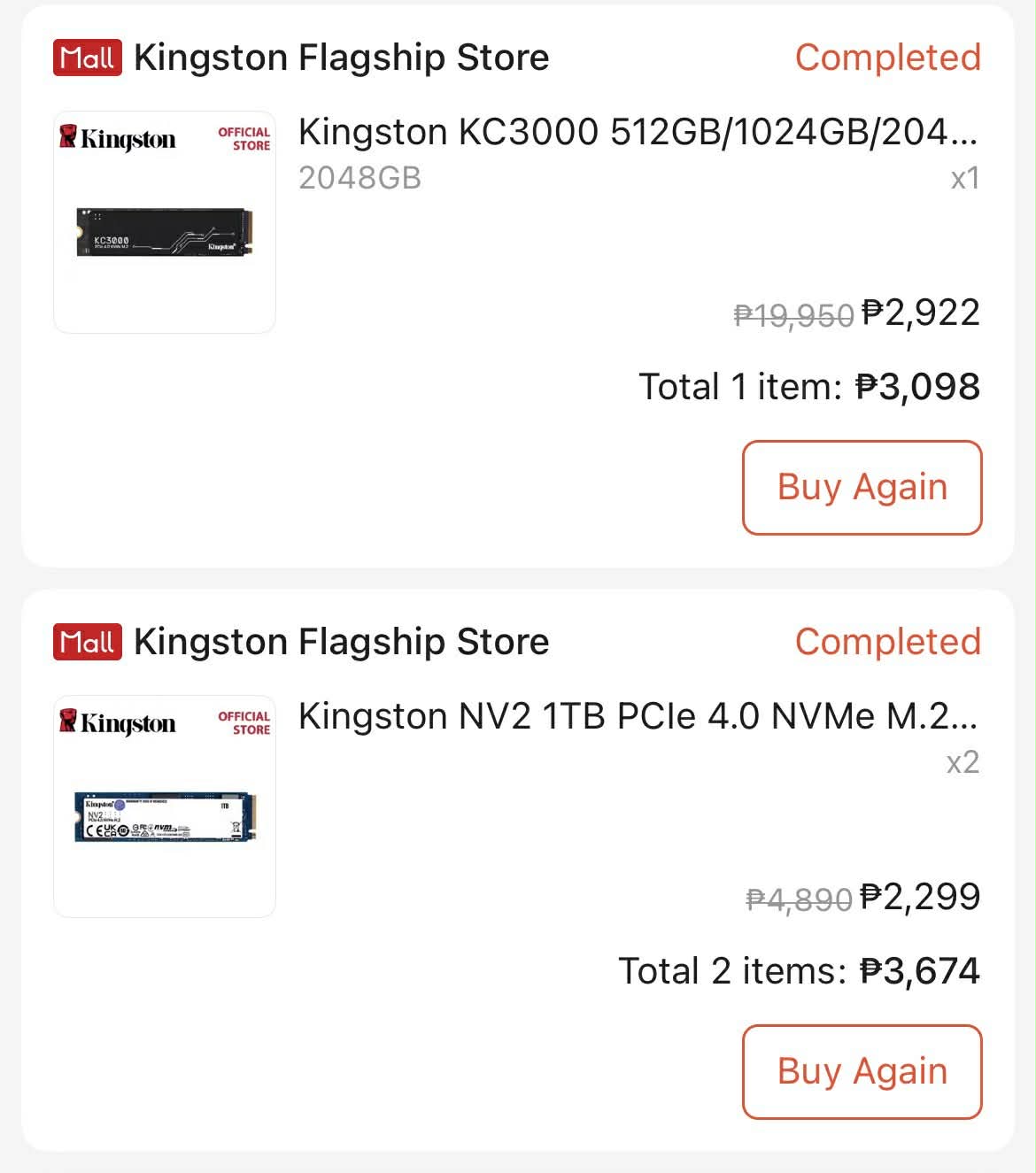Click the Official Store badge on the KC3000 listing

[245, 138]
